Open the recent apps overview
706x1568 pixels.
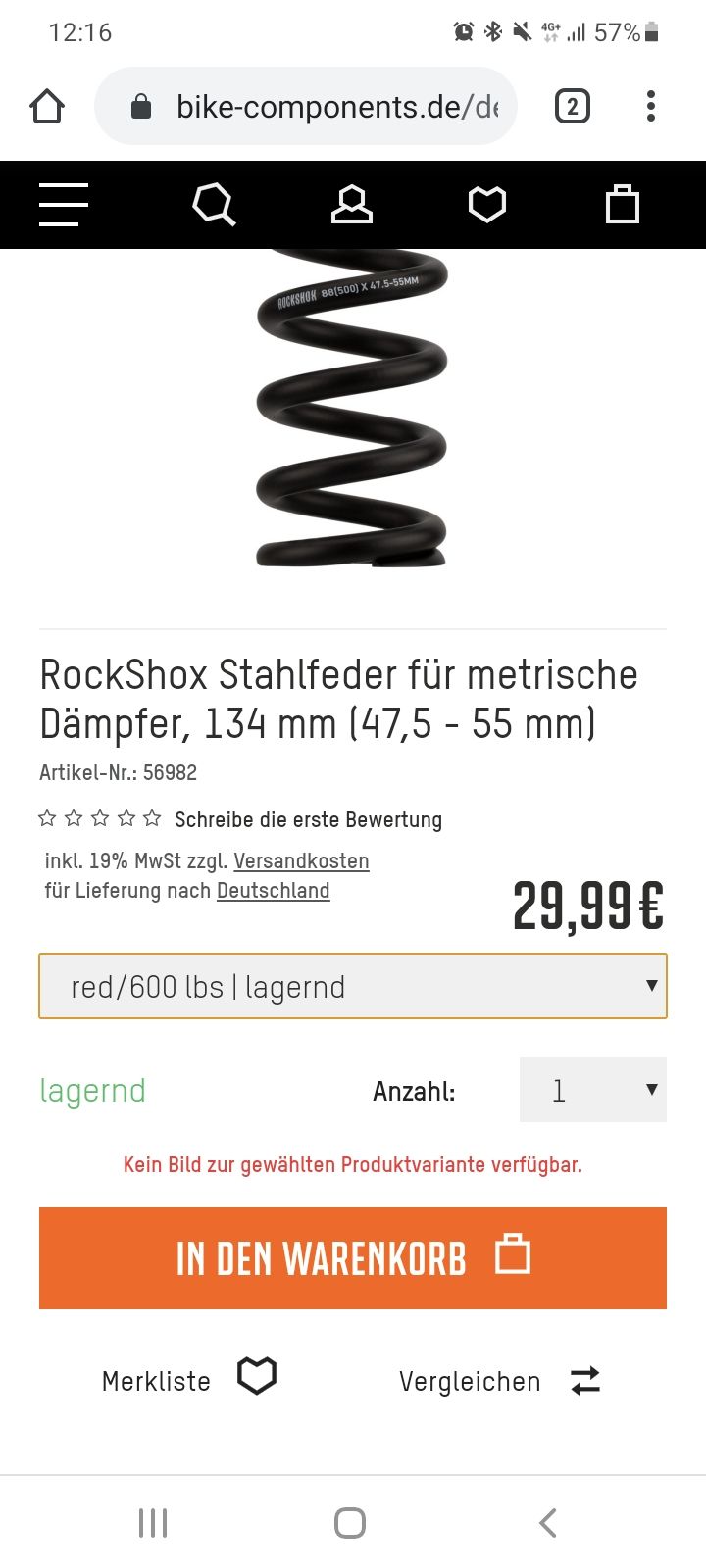click(153, 1523)
